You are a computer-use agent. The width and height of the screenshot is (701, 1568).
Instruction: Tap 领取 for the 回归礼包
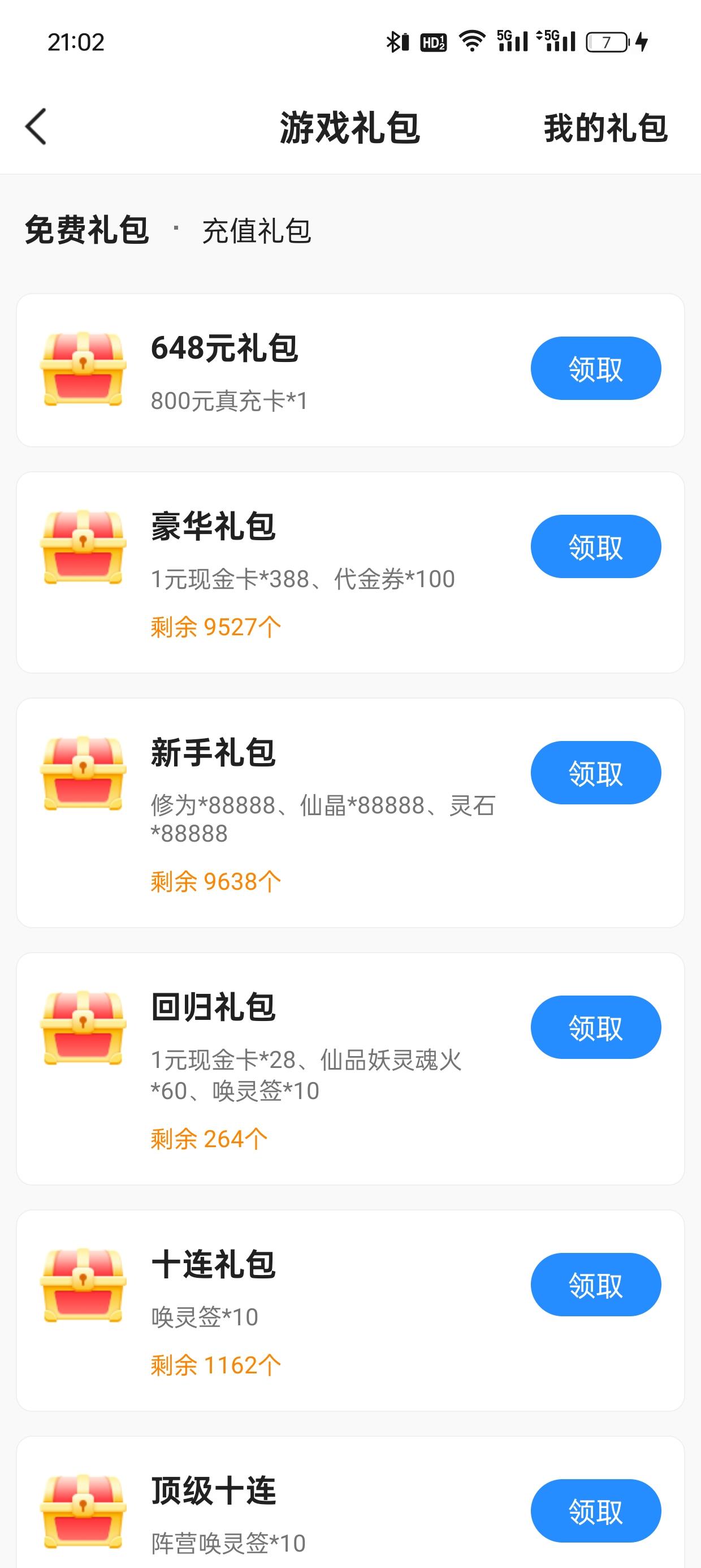click(x=595, y=1026)
